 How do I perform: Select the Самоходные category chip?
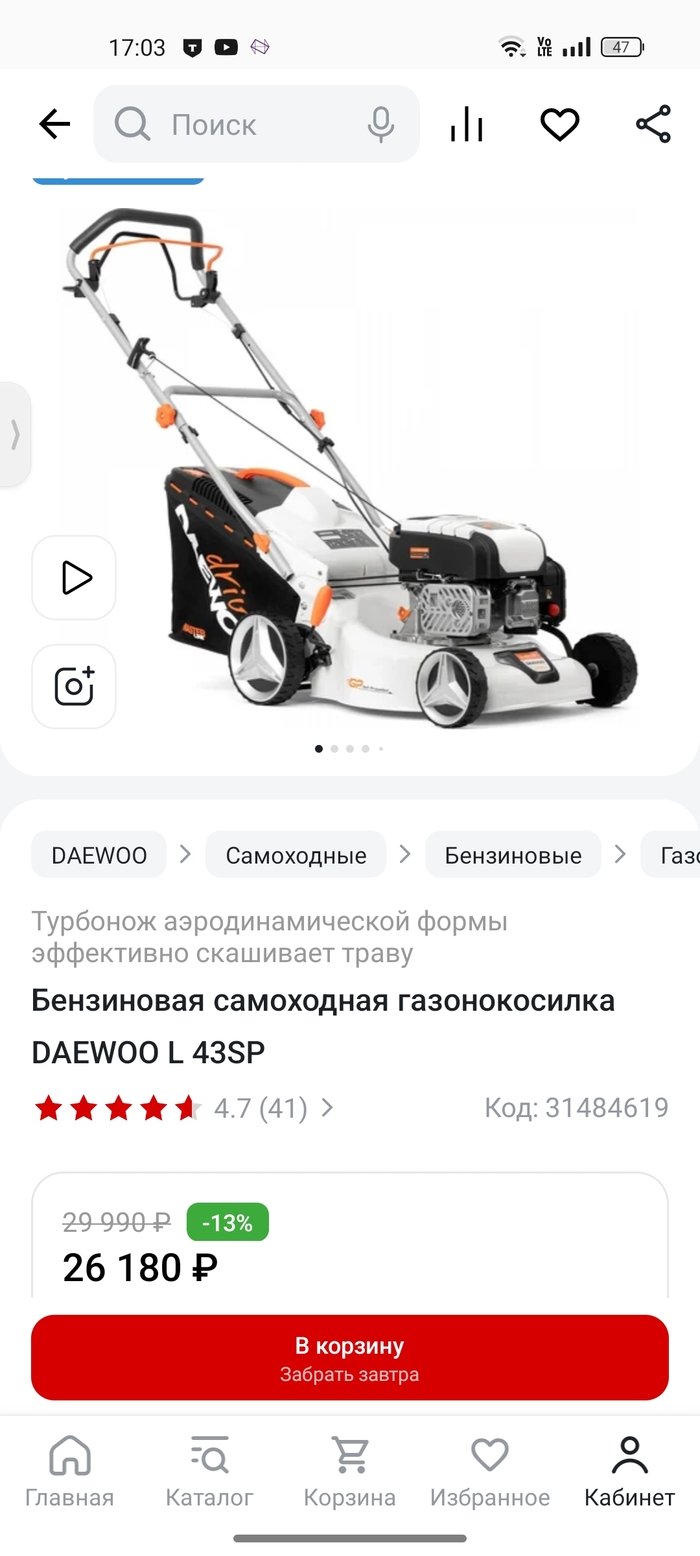pyautogui.click(x=295, y=855)
